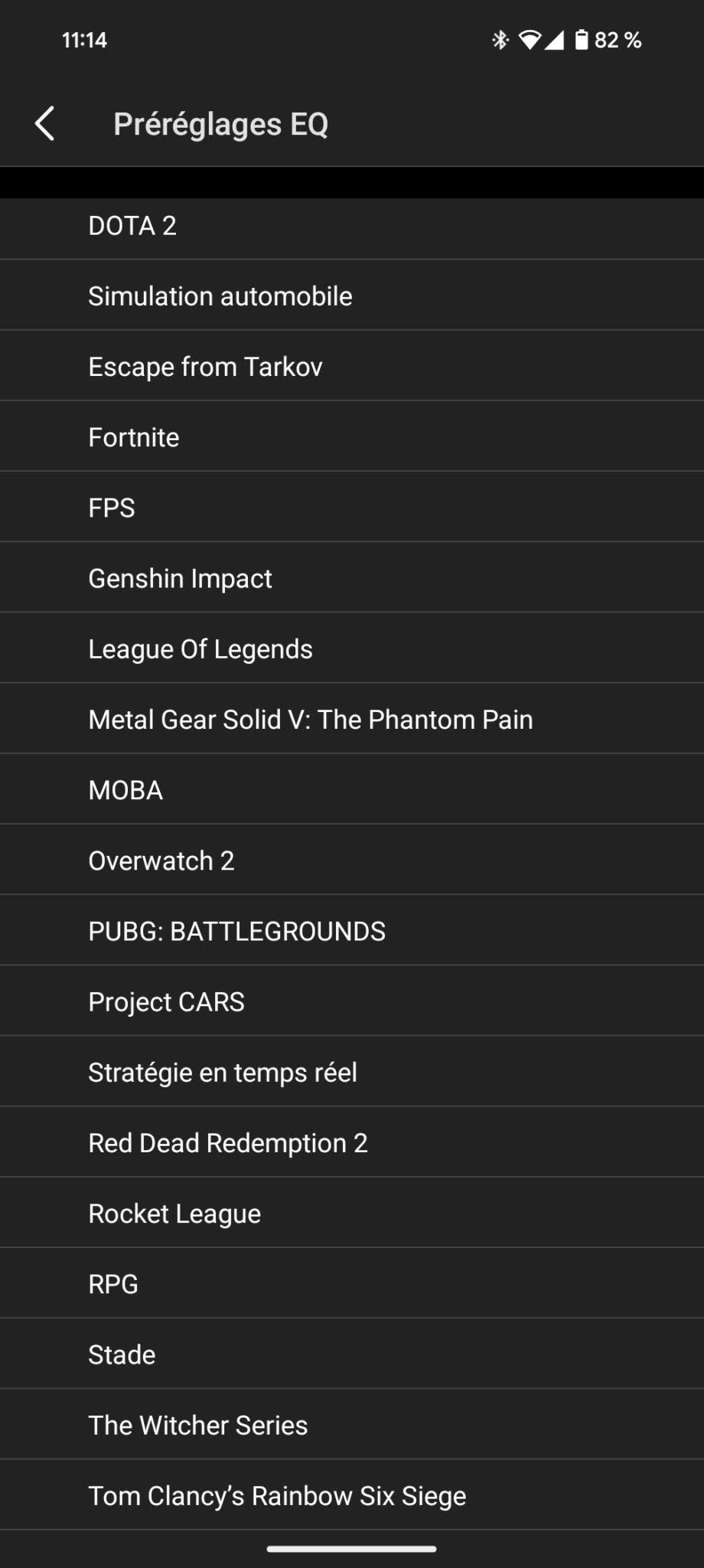The width and height of the screenshot is (704, 1568).
Task: Tap the League Of Legends preset
Action: pos(352,648)
